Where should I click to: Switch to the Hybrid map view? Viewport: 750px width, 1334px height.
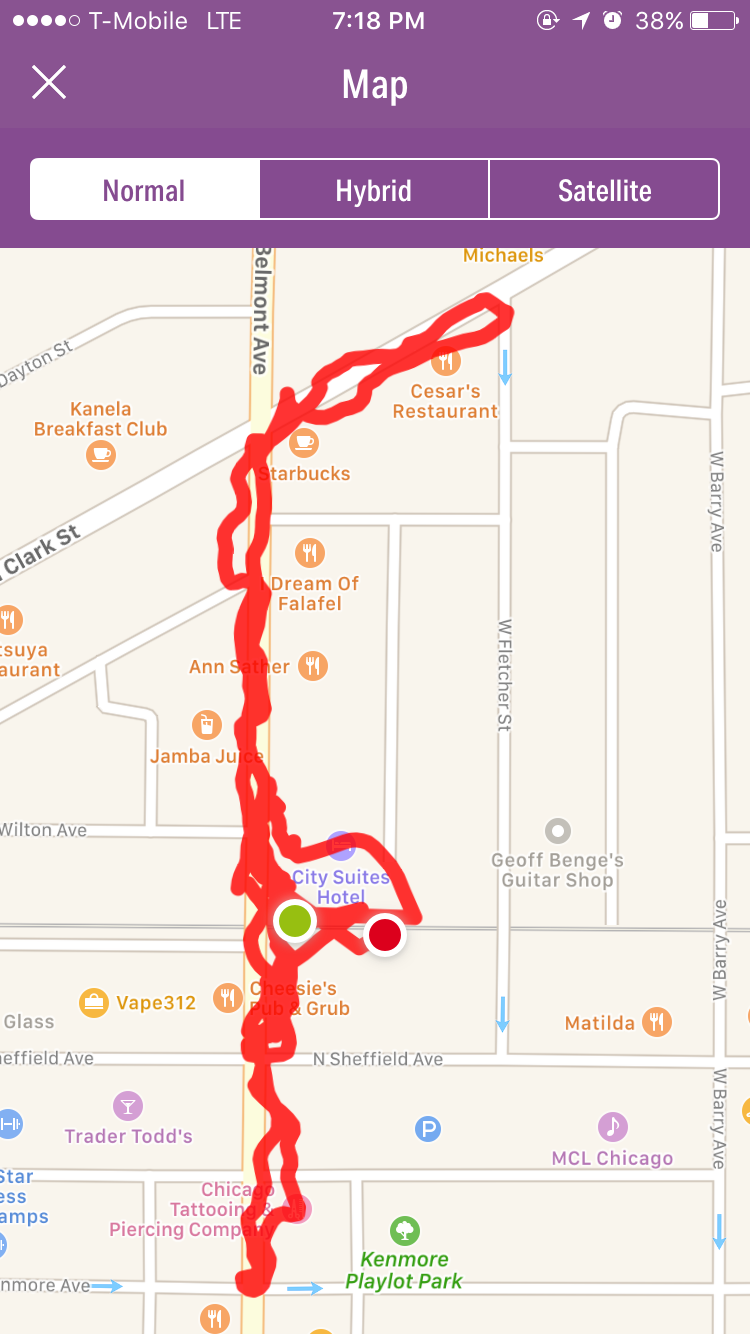coord(374,190)
